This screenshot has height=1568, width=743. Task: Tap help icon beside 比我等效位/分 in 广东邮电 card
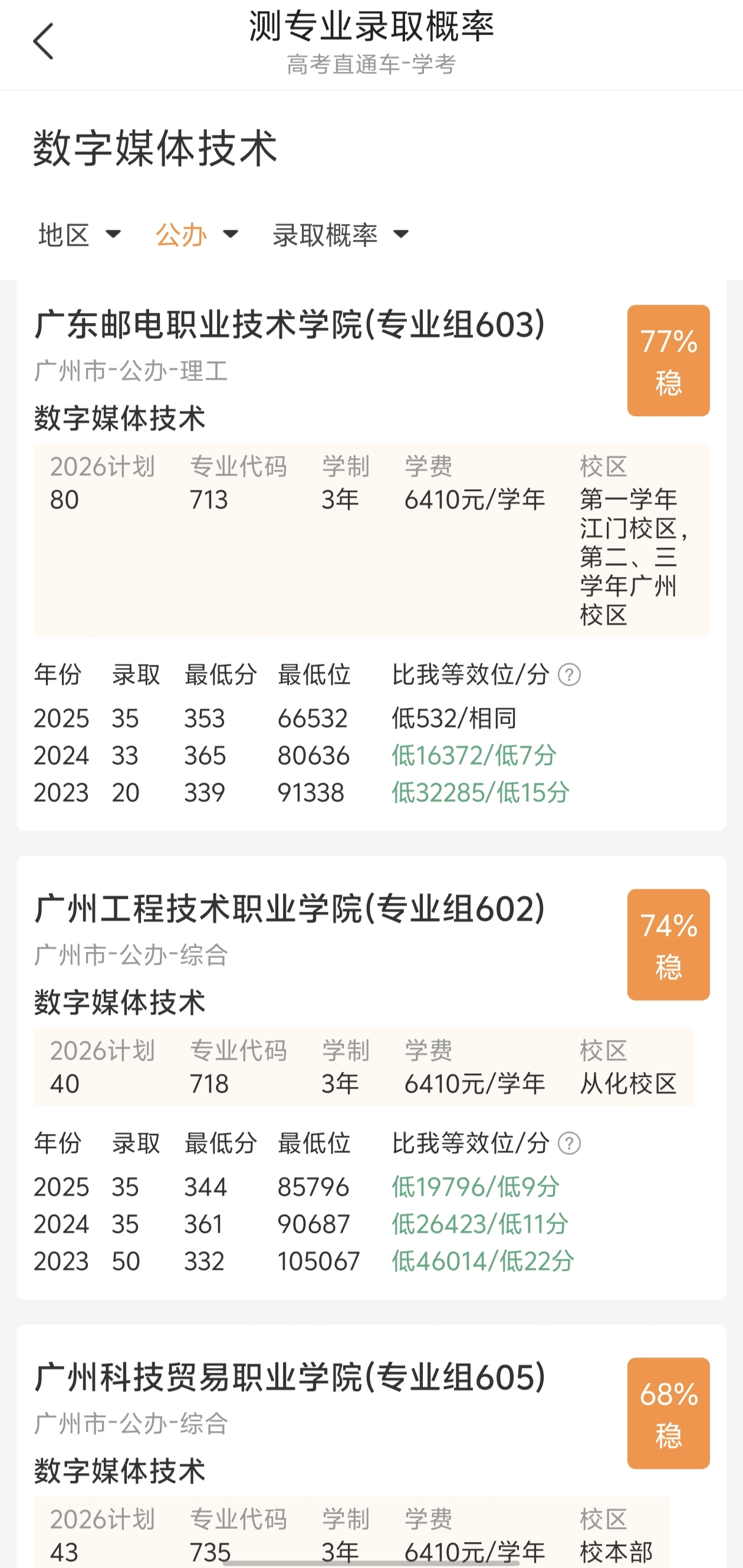(x=570, y=674)
